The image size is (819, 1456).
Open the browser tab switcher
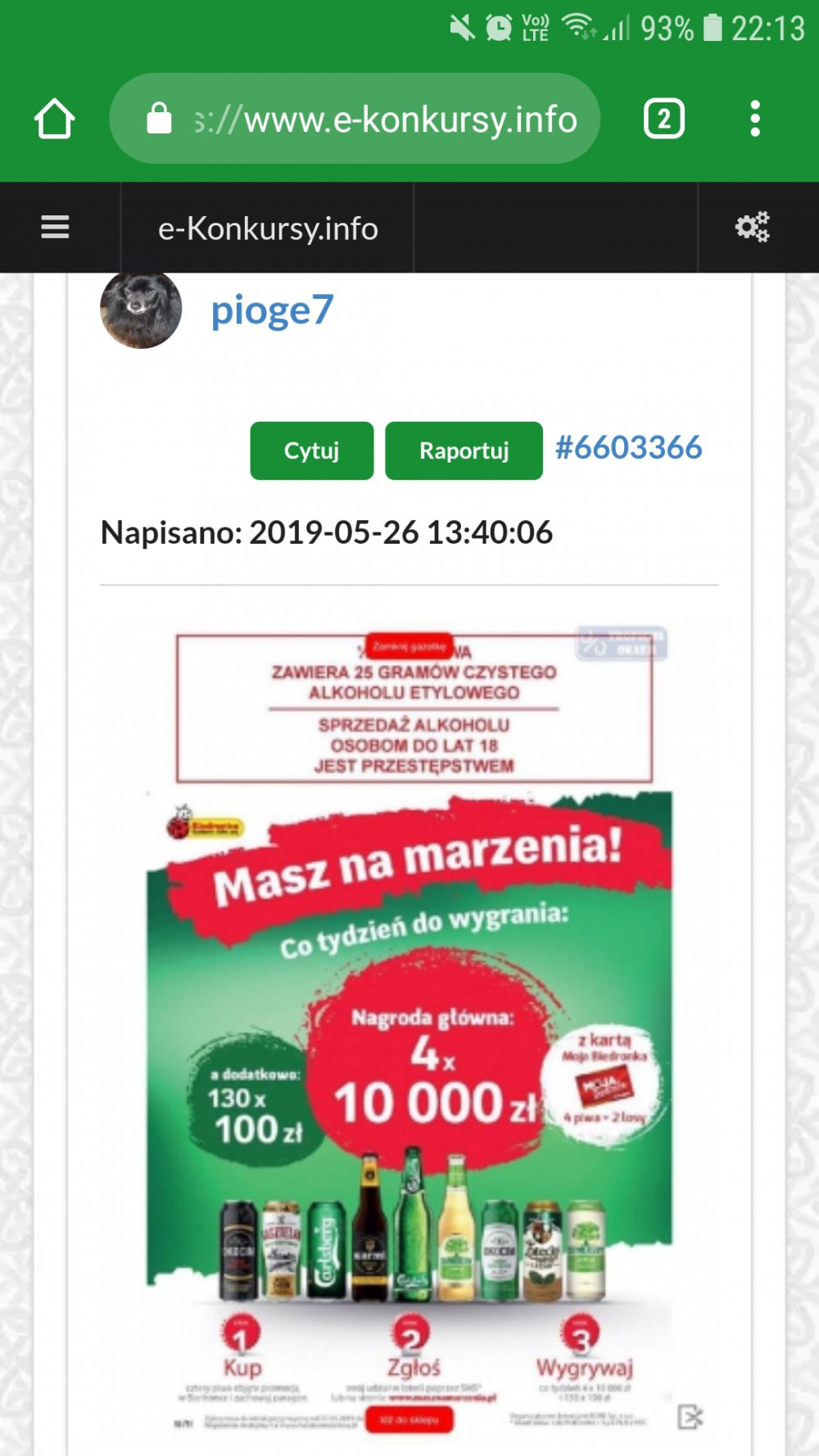point(663,119)
